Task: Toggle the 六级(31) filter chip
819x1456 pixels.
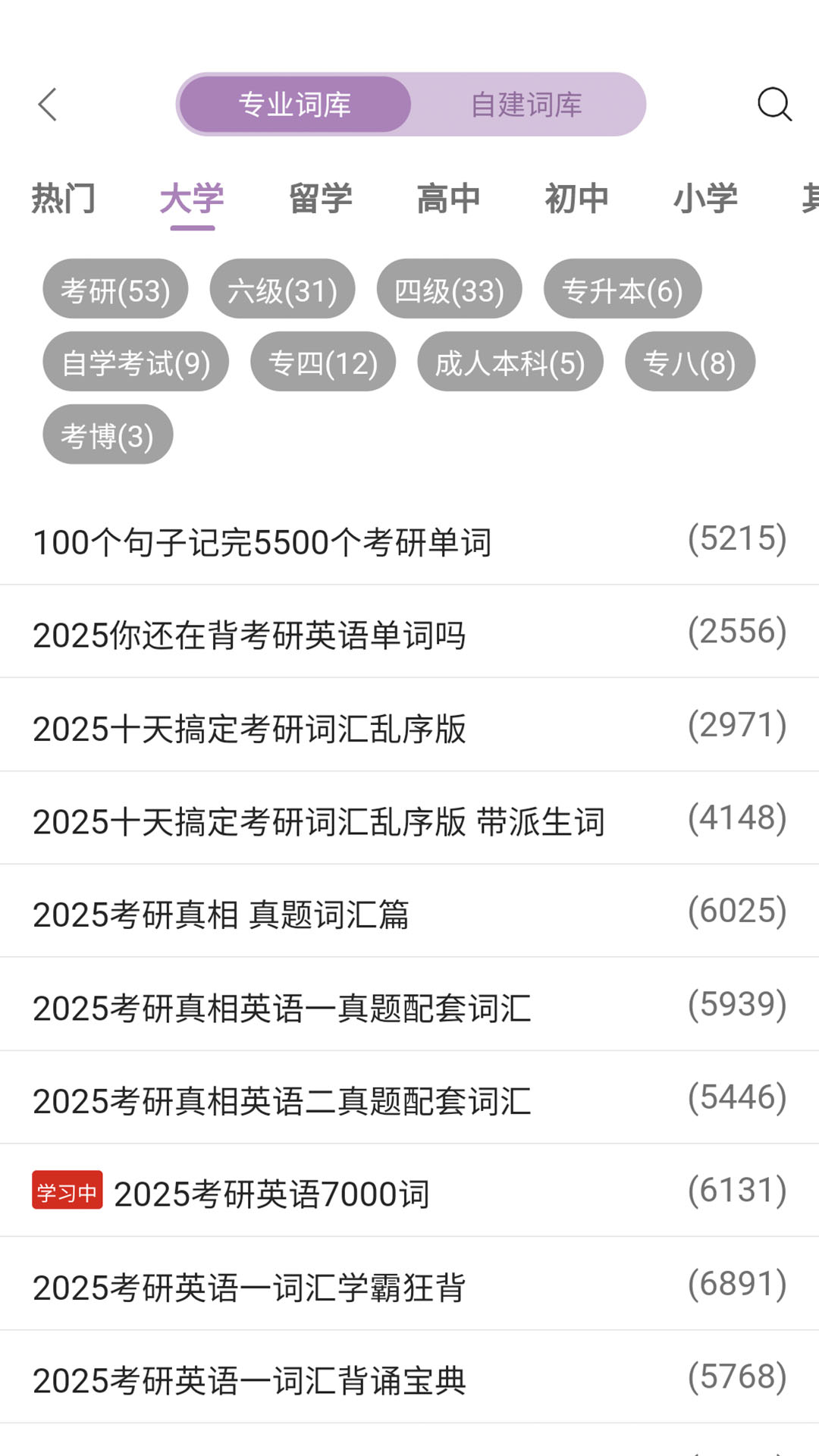Action: tap(282, 289)
